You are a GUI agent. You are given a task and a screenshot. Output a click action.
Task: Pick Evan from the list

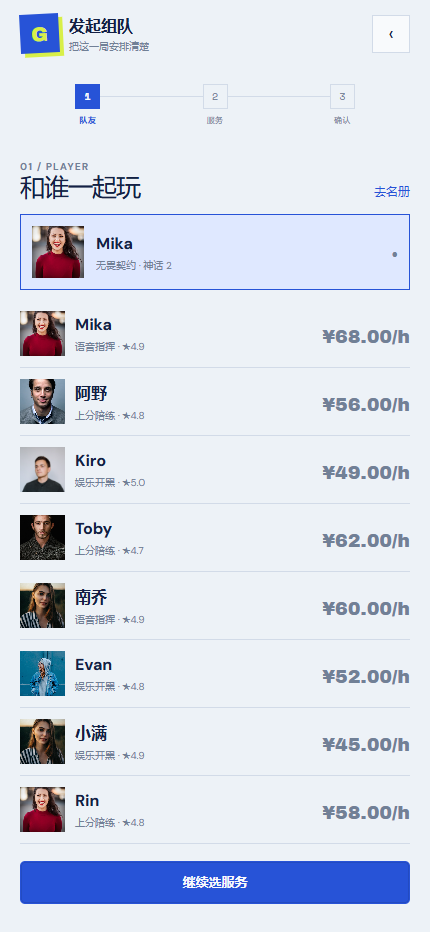(x=215, y=673)
